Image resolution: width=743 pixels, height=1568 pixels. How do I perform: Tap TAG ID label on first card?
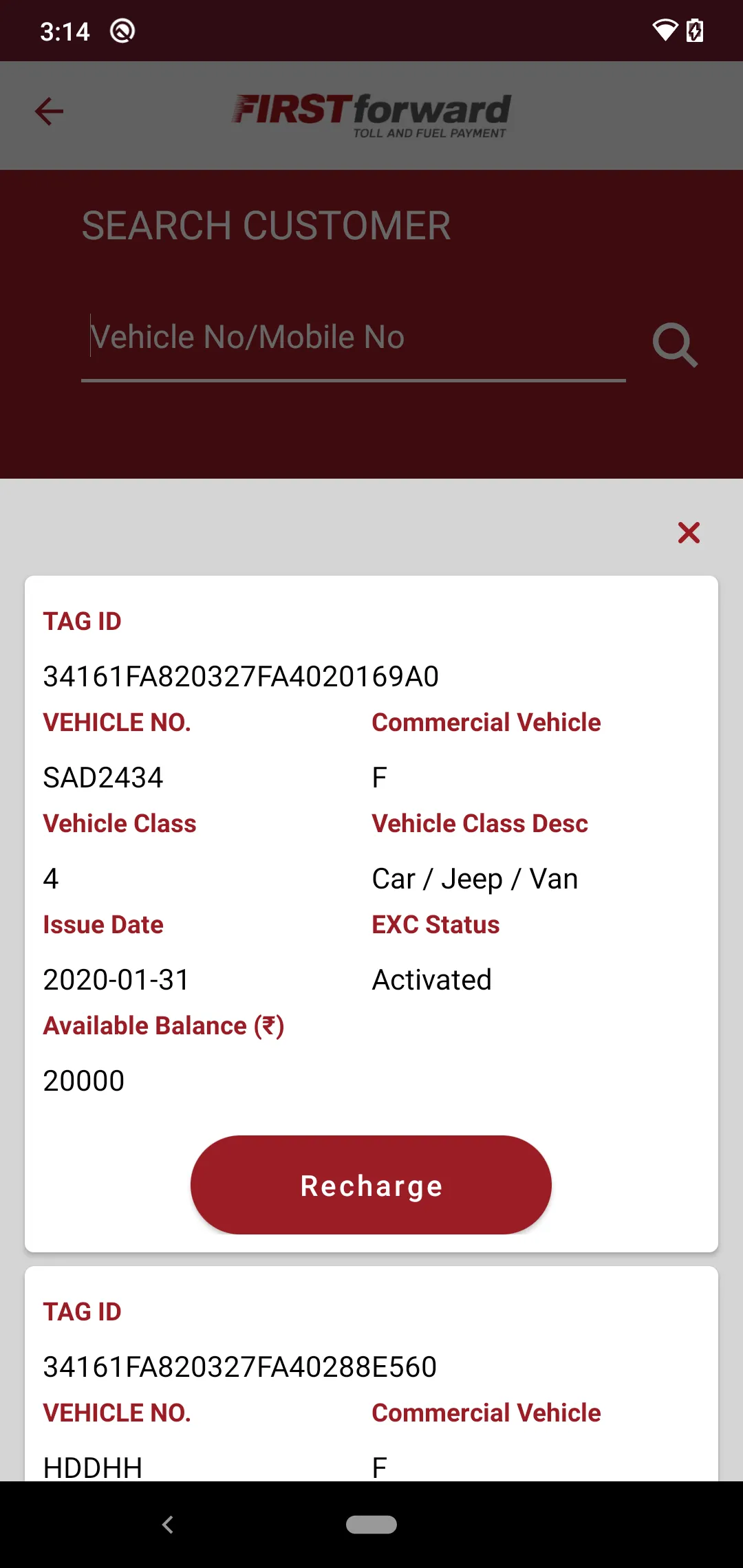click(82, 620)
